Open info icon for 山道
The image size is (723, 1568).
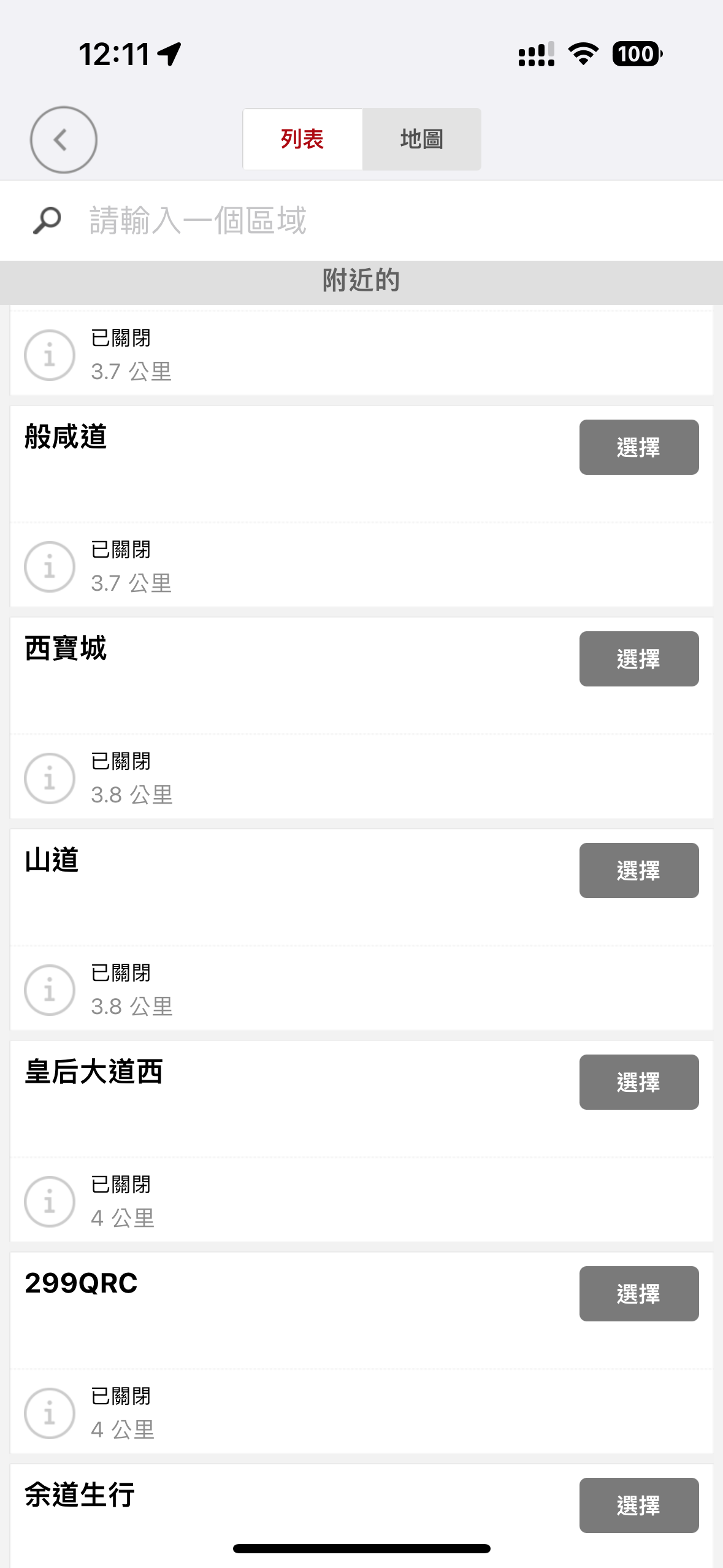coord(50,990)
